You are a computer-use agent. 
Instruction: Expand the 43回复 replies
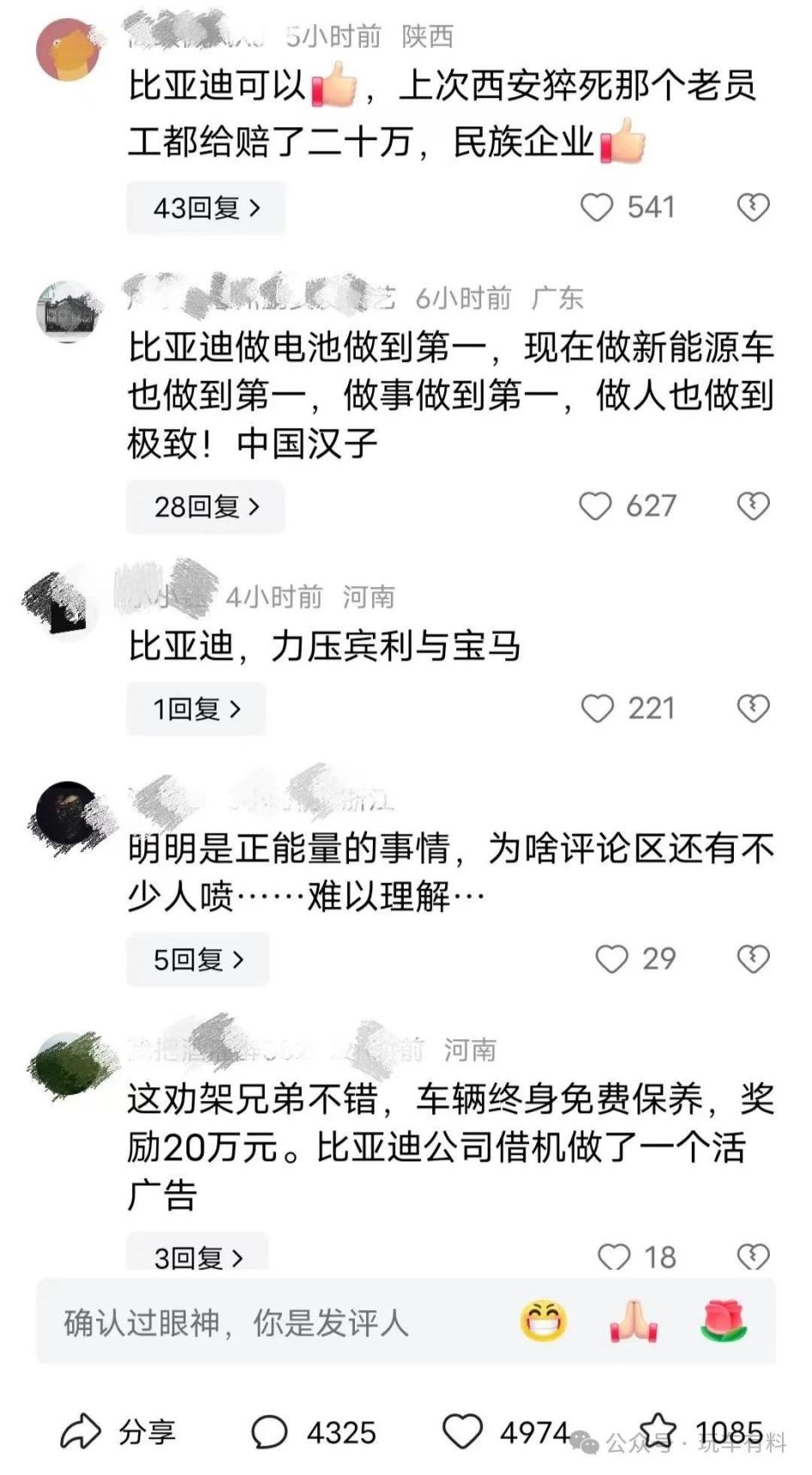tap(205, 208)
